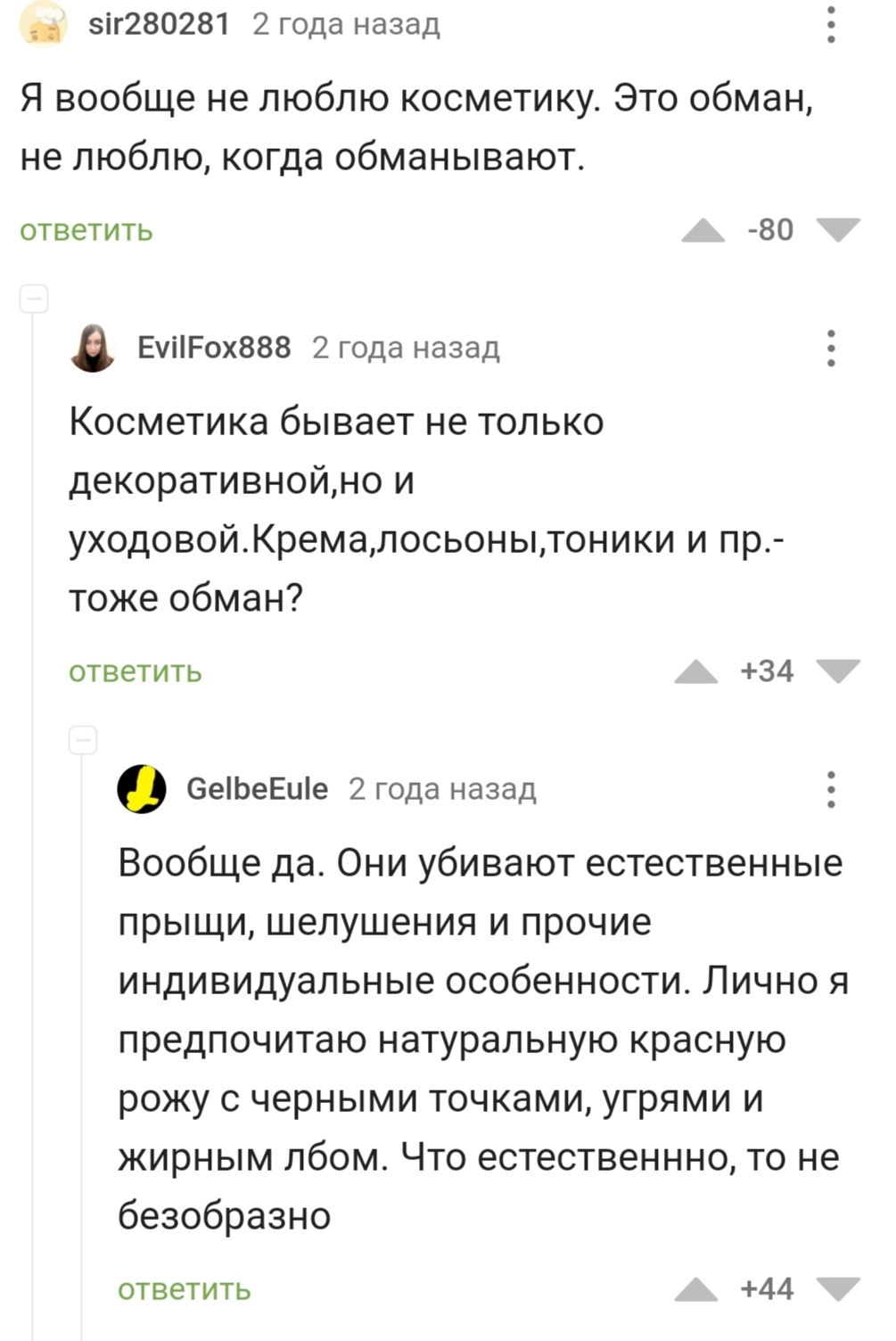Upvote EvilFox888's comment
The height and width of the screenshot is (1341, 896).
[696, 670]
